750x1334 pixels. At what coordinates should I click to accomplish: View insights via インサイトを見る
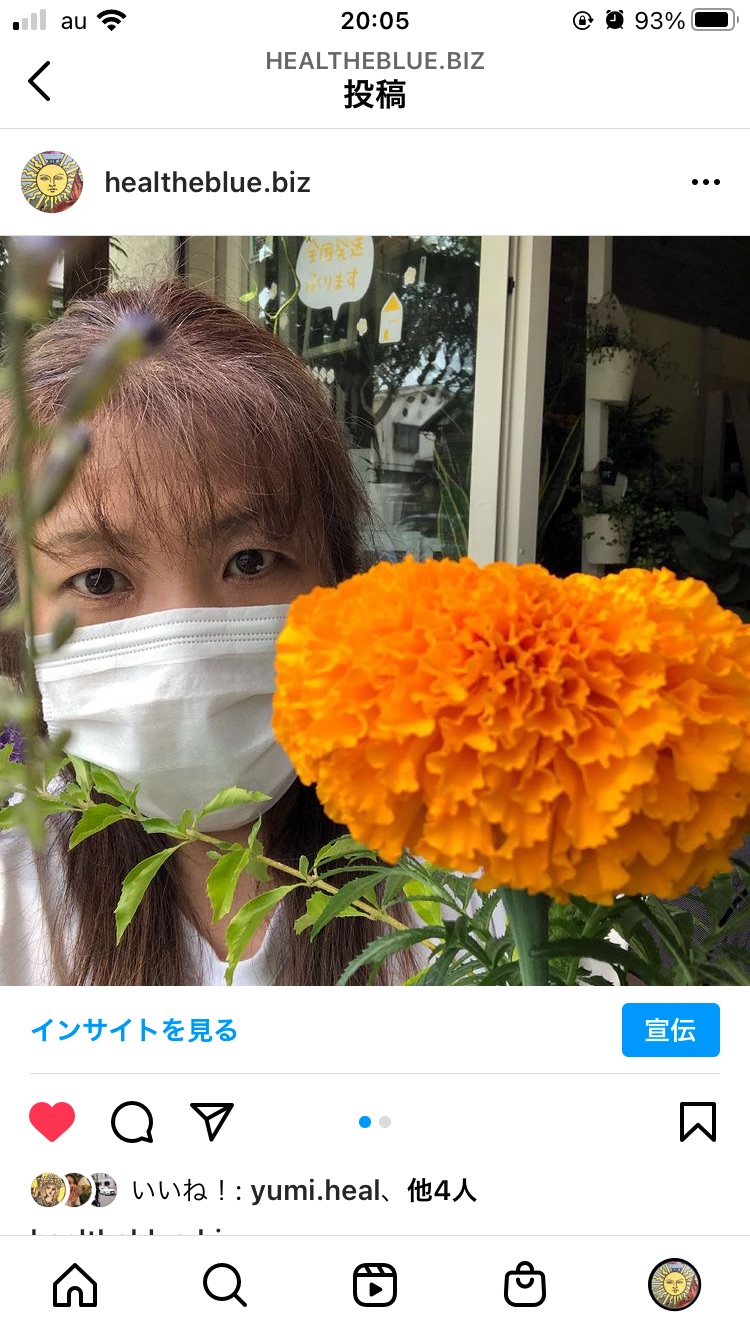coord(134,1030)
